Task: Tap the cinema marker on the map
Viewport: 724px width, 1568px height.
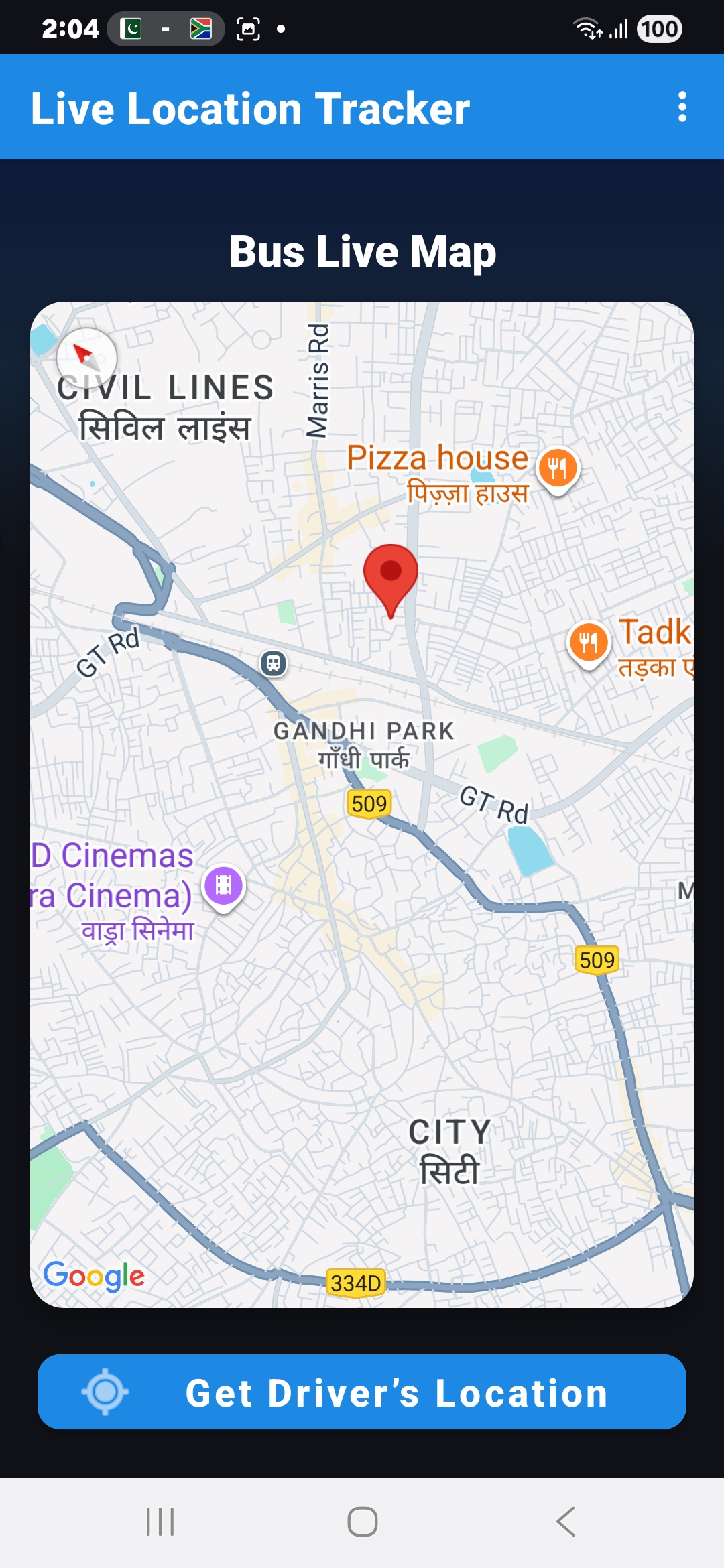Action: click(x=224, y=886)
